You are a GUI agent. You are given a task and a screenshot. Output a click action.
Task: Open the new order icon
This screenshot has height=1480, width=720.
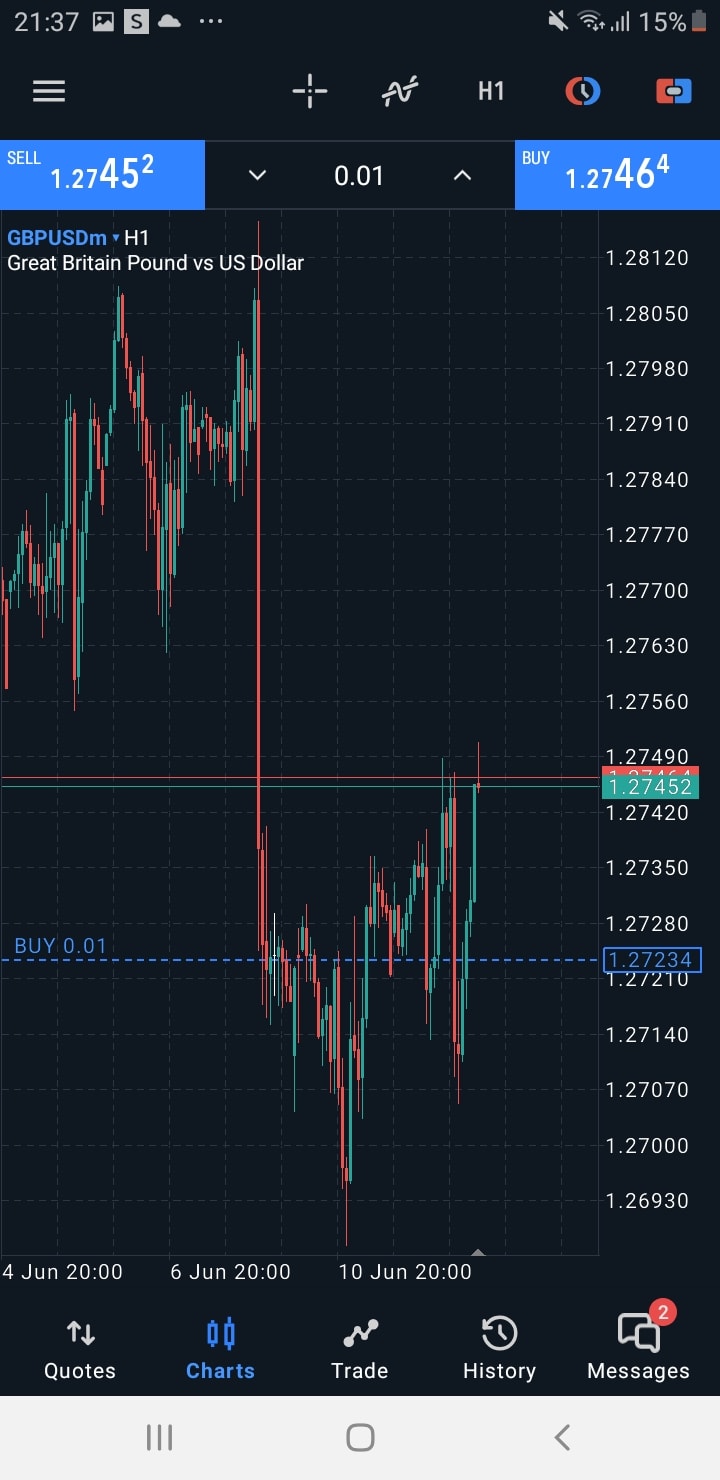point(674,92)
